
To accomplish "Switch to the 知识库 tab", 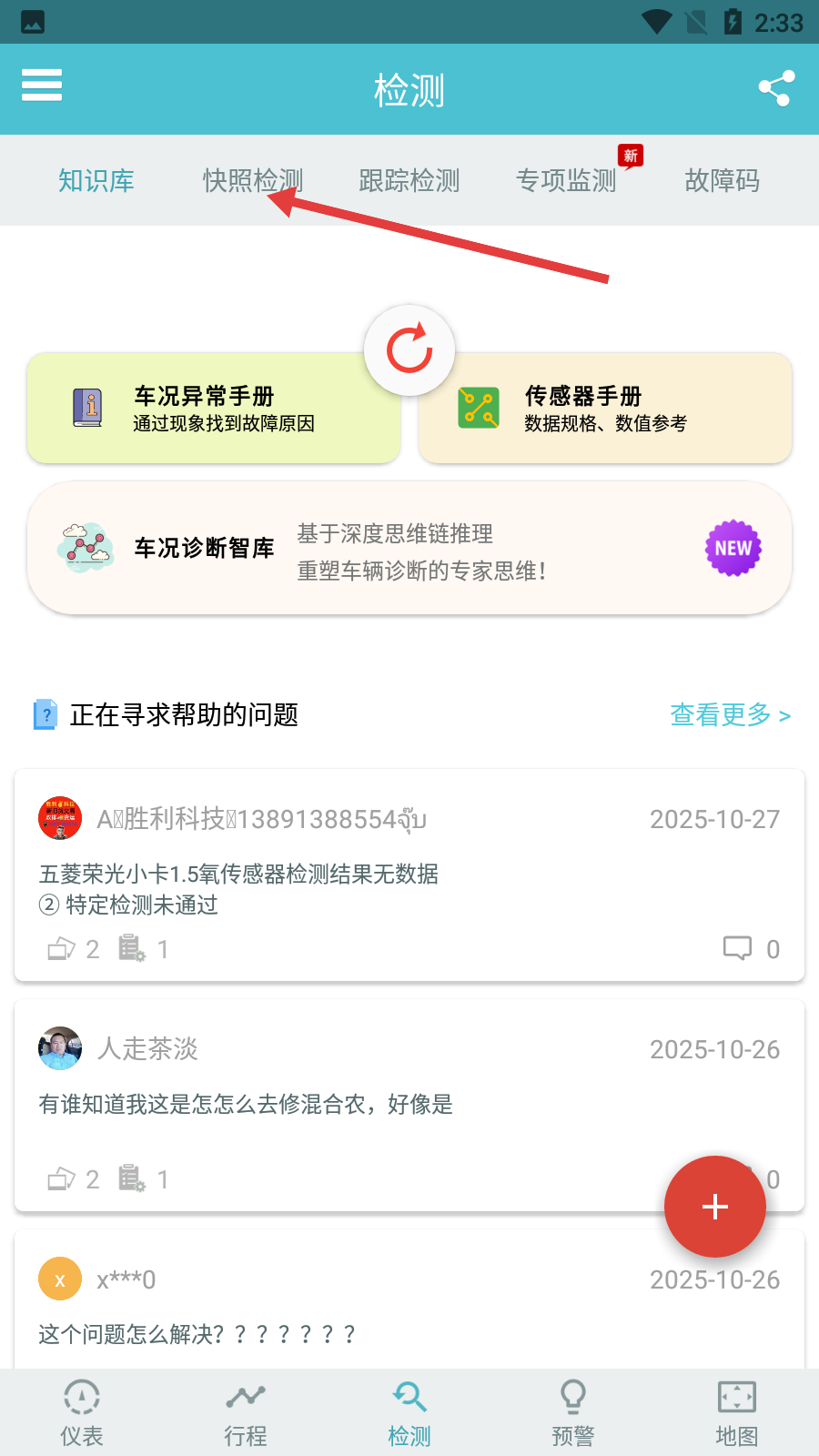I will (96, 181).
